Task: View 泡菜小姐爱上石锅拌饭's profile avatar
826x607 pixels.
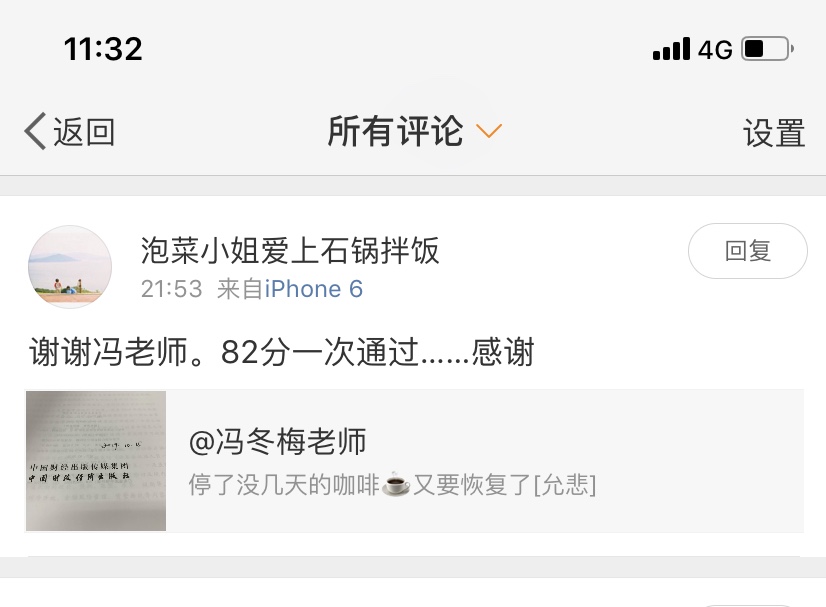Action: click(69, 266)
